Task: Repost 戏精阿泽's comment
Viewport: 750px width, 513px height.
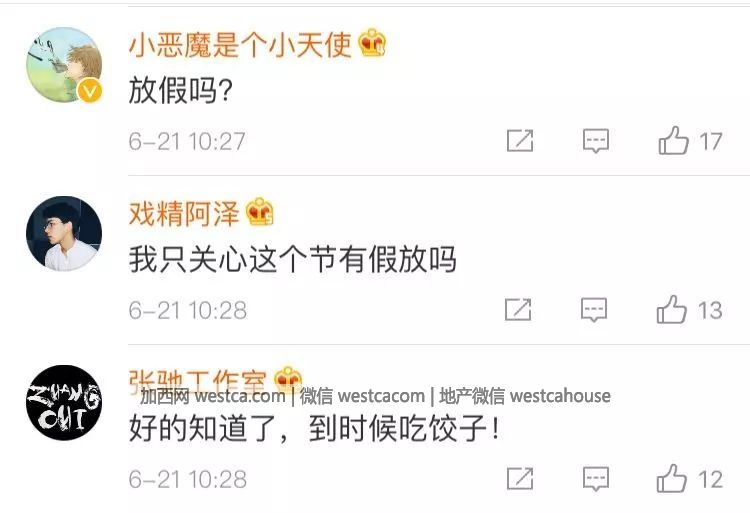Action: [x=518, y=310]
